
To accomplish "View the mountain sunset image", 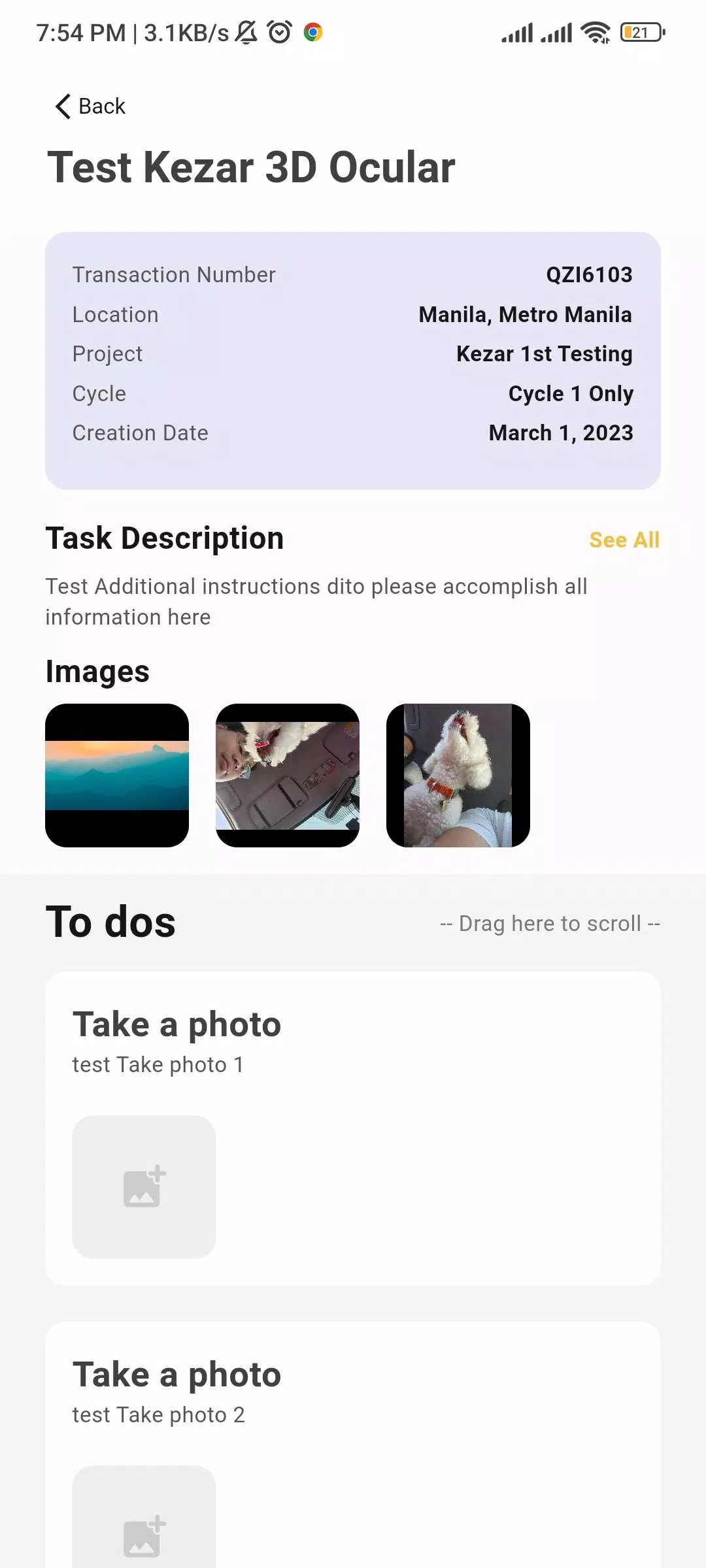I will pyautogui.click(x=117, y=776).
